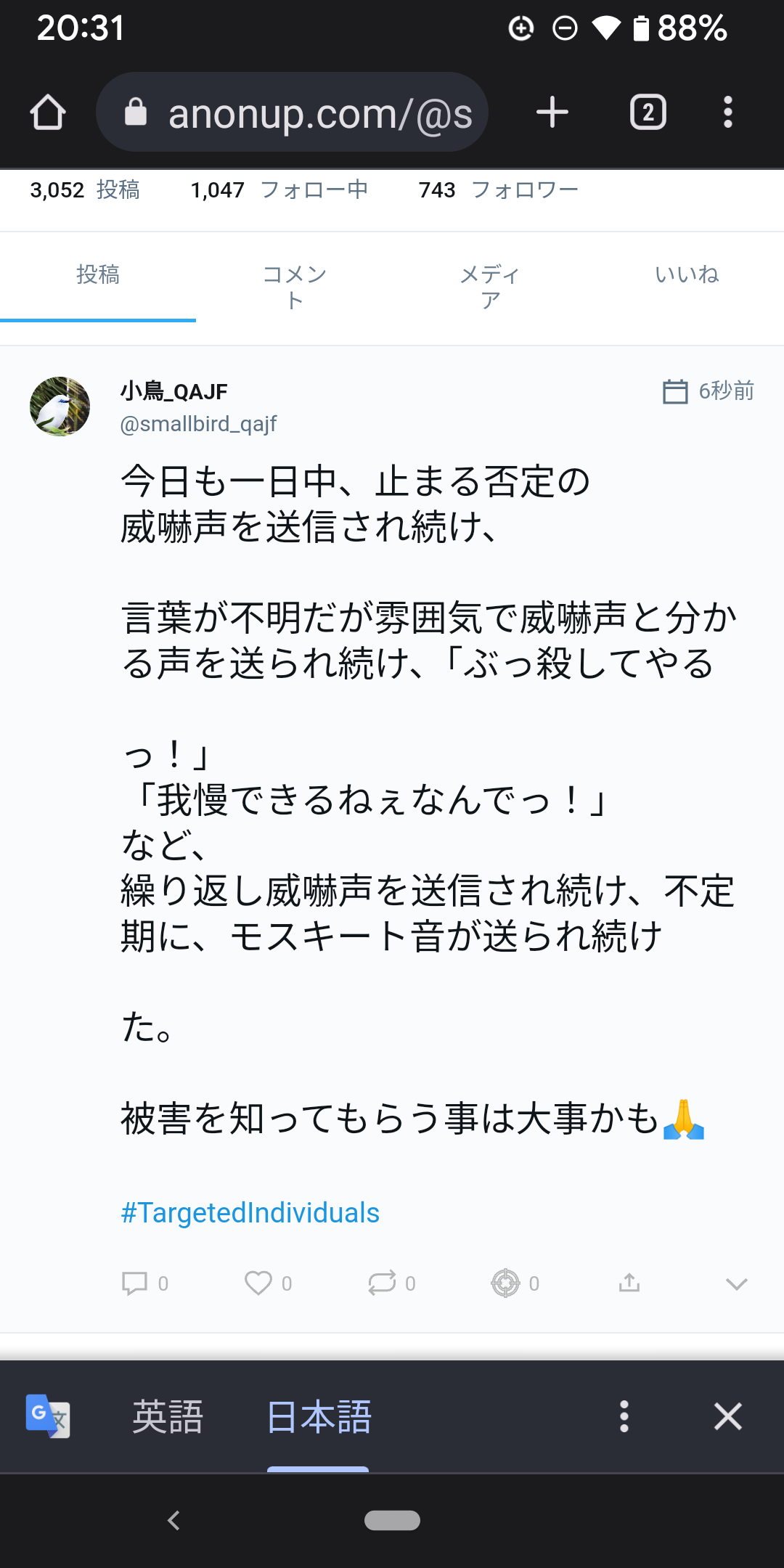Viewport: 784px width, 1568px height.
Task: Share 小鳥_QAJF's post
Action: 629,1283
